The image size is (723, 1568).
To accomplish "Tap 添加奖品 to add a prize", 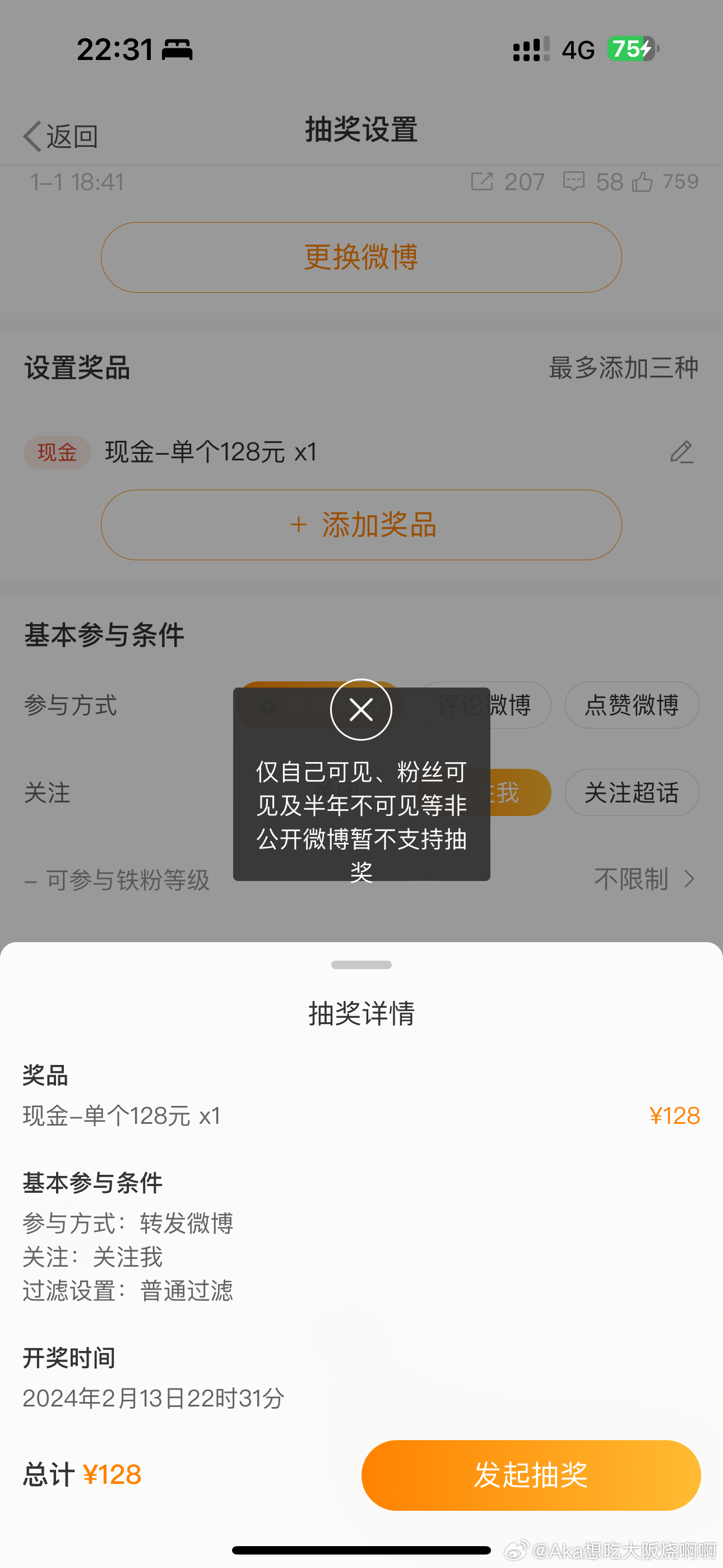I will pyautogui.click(x=361, y=525).
